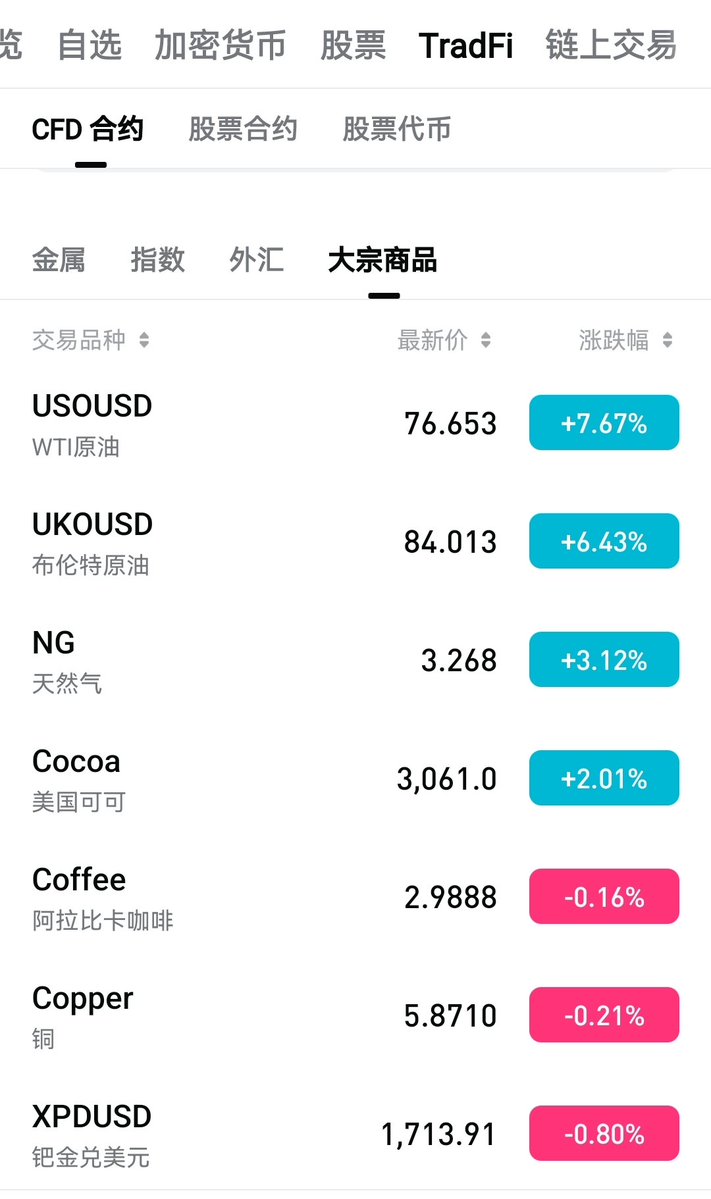This screenshot has height=1199, width=711.
Task: Switch to the 自选 top tab
Action: (89, 45)
